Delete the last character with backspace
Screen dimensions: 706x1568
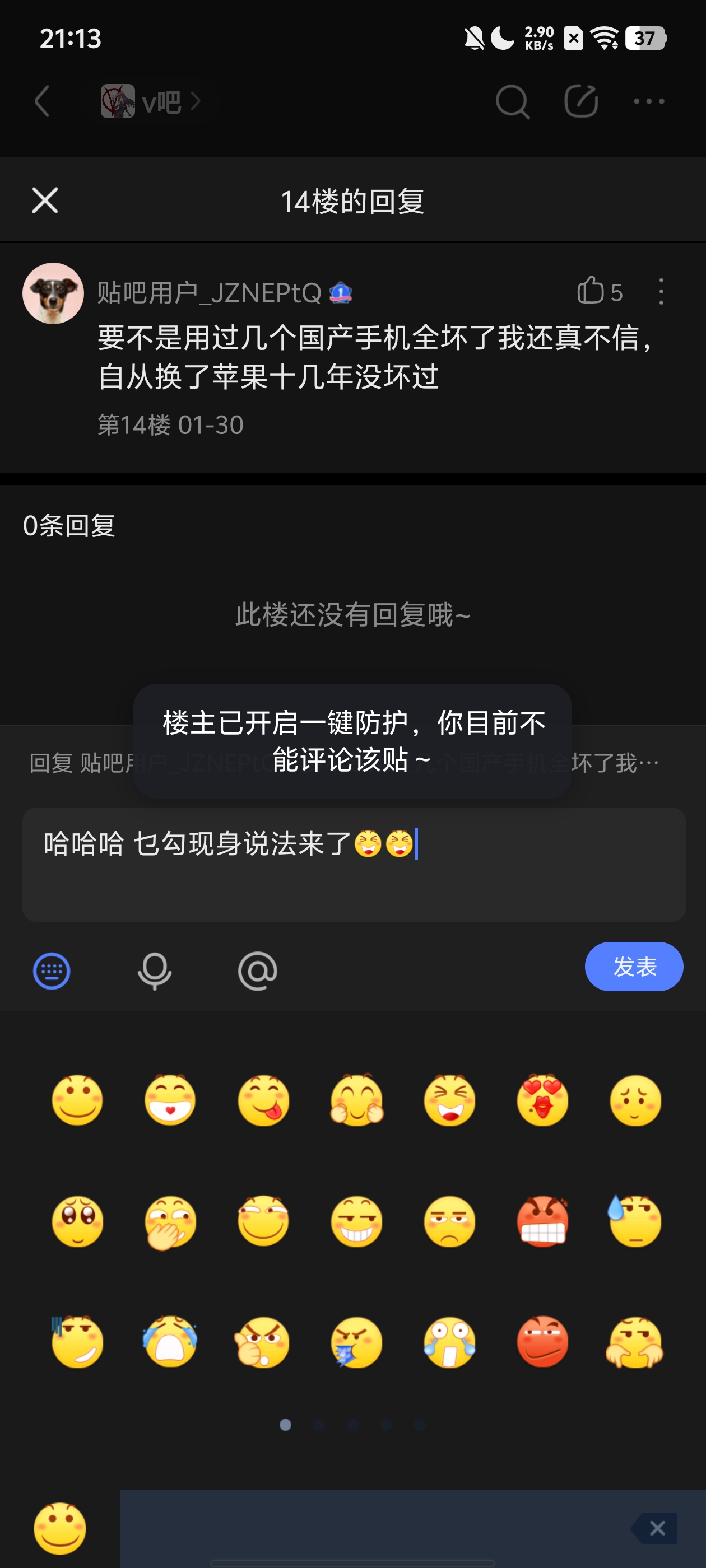pyautogui.click(x=656, y=1528)
